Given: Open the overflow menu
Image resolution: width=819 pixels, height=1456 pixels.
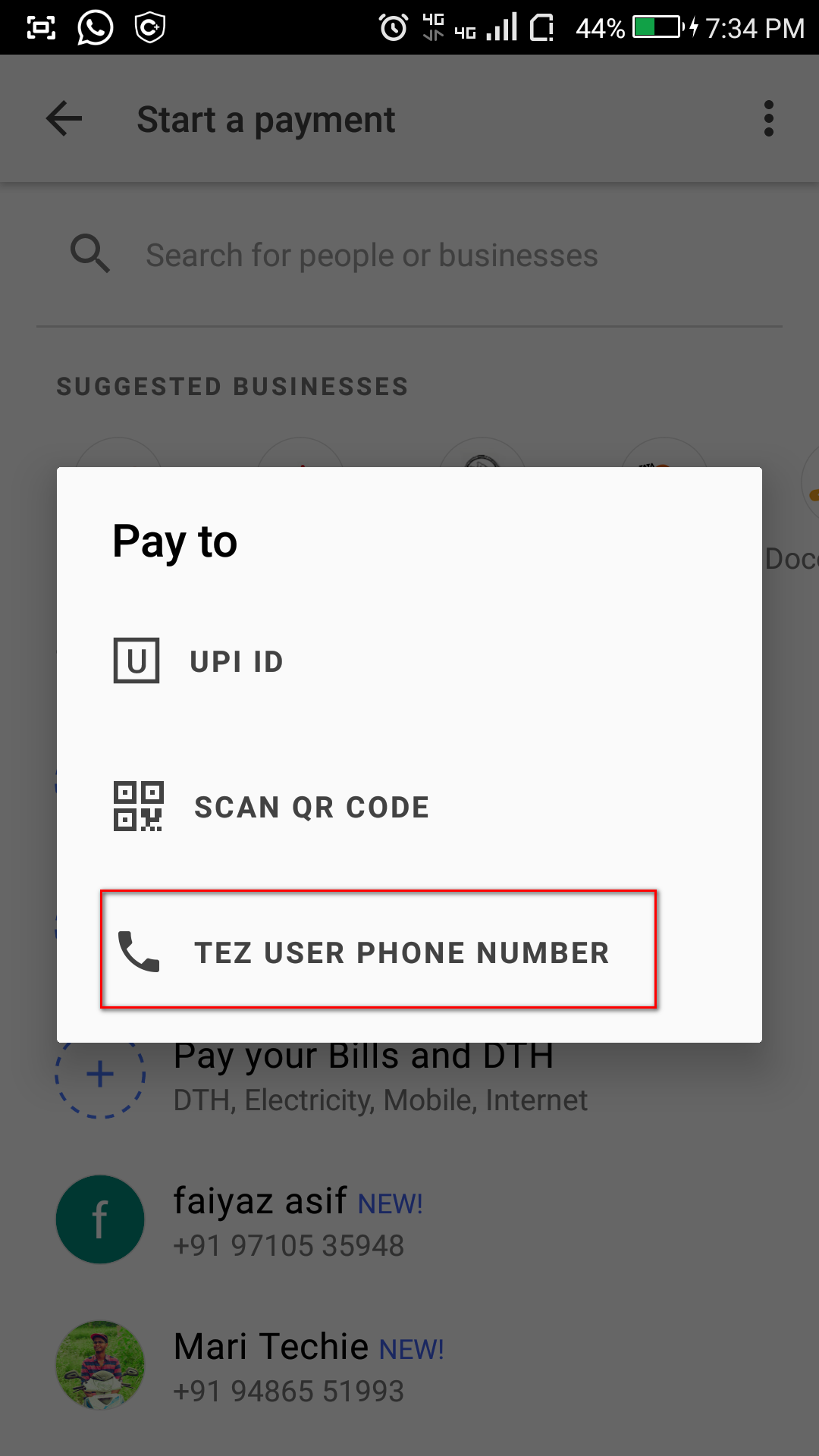Looking at the screenshot, I should (x=768, y=119).
